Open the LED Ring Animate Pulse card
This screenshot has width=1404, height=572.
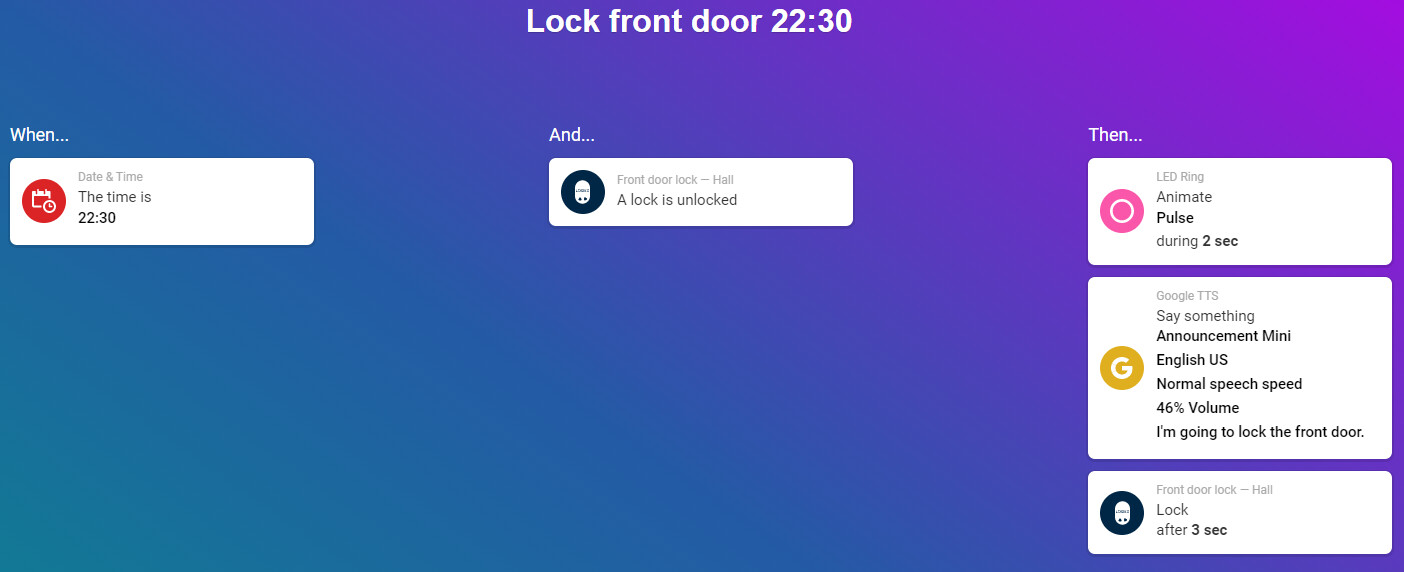(x=1239, y=211)
